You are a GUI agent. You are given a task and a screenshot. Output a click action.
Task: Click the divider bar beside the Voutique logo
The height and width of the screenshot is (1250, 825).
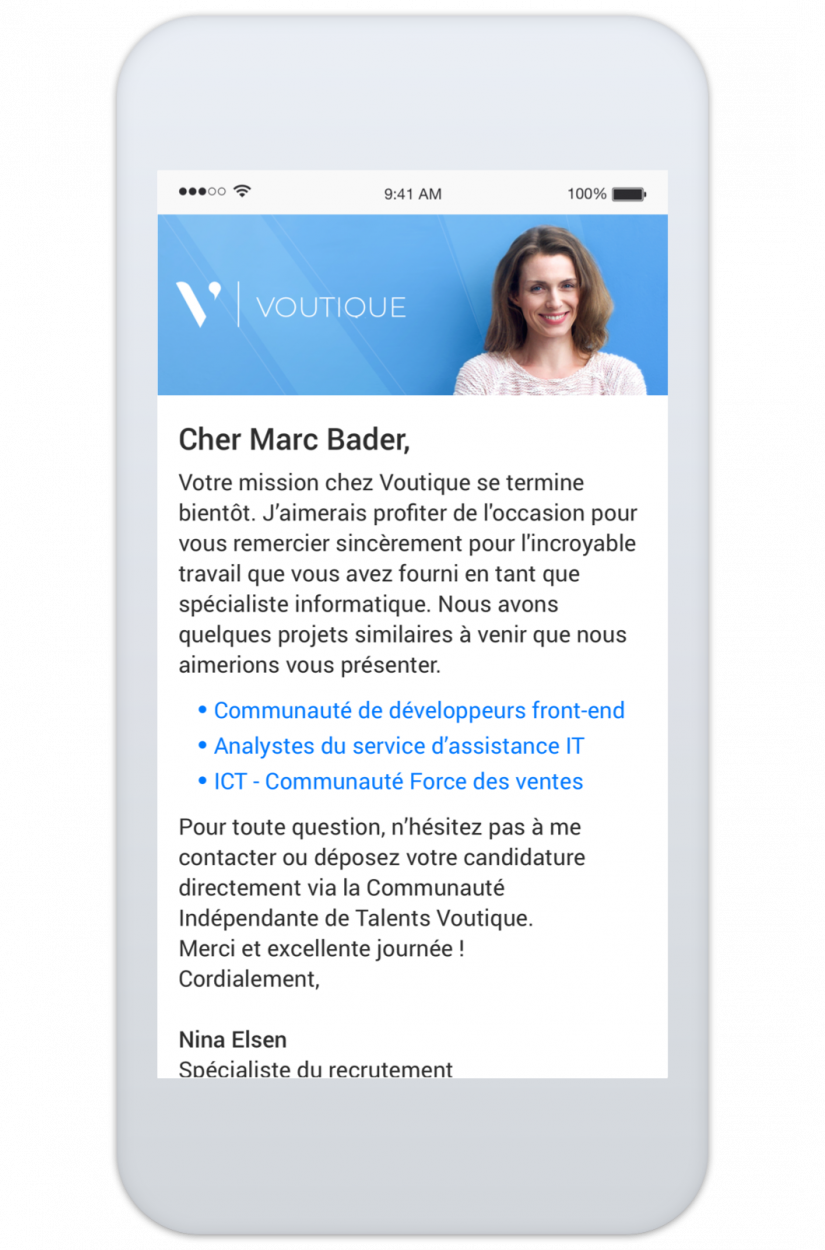coord(237,304)
